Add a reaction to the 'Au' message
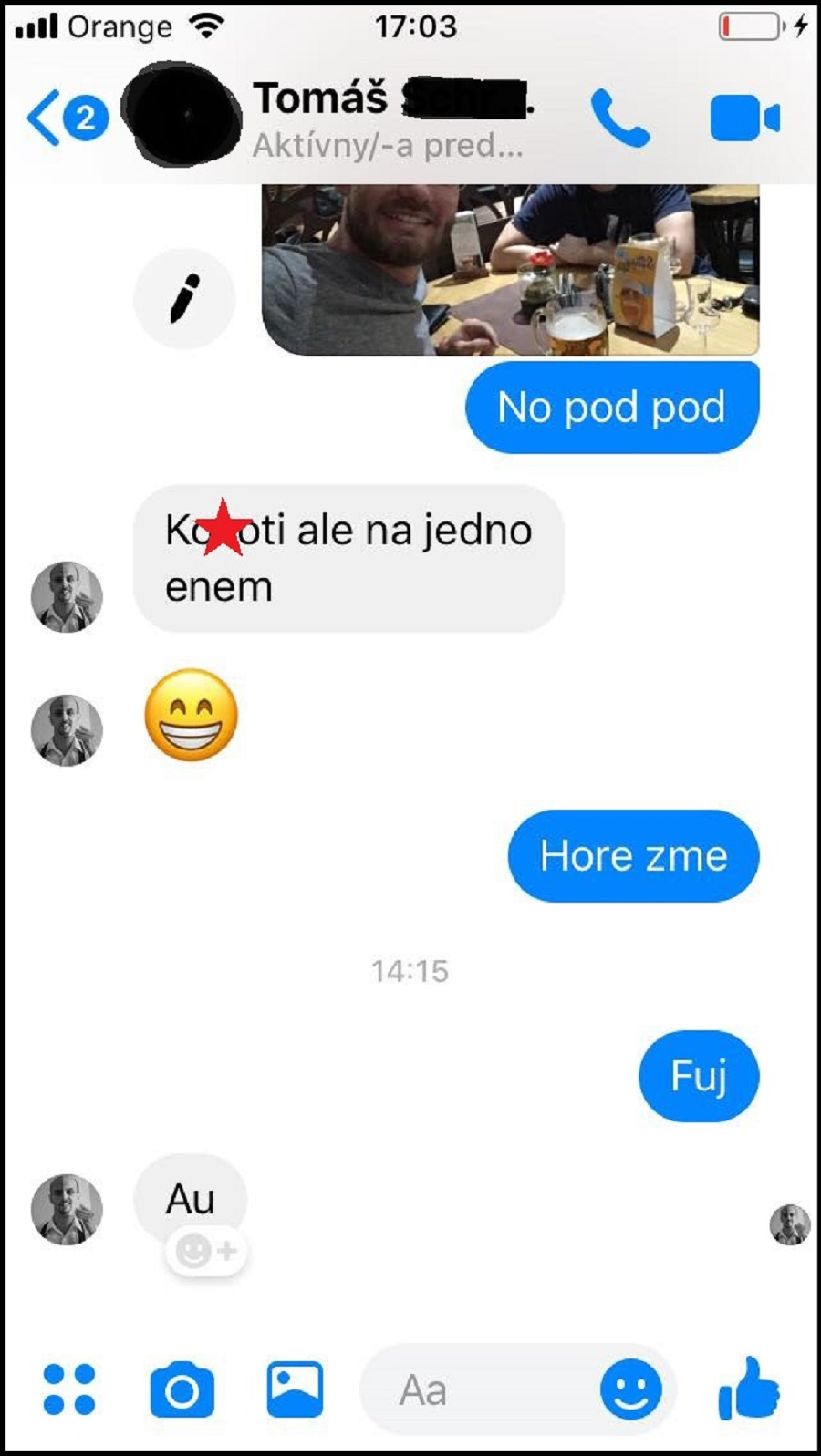 [207, 1251]
